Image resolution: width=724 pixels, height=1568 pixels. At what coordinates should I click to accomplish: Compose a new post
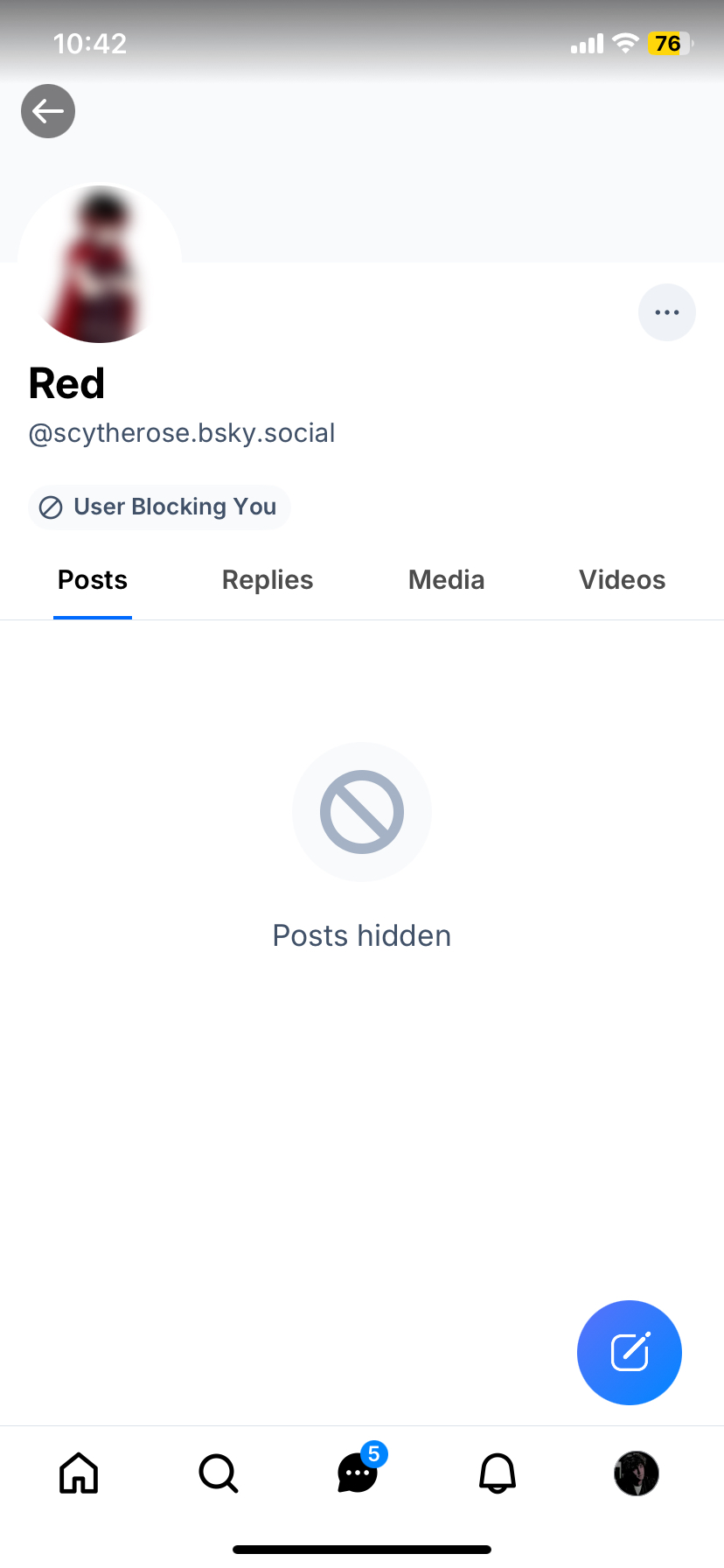629,1353
